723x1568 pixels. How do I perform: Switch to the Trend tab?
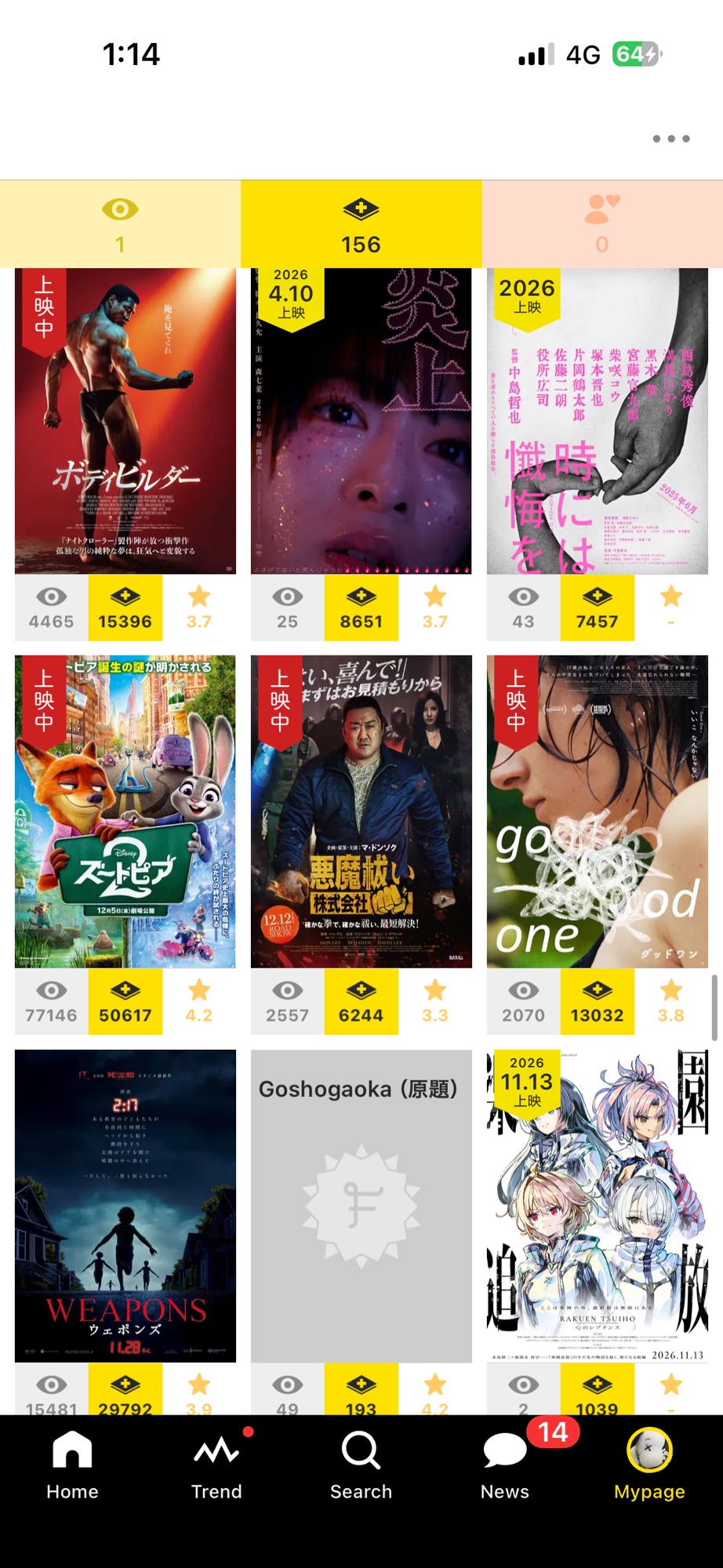(216, 1465)
